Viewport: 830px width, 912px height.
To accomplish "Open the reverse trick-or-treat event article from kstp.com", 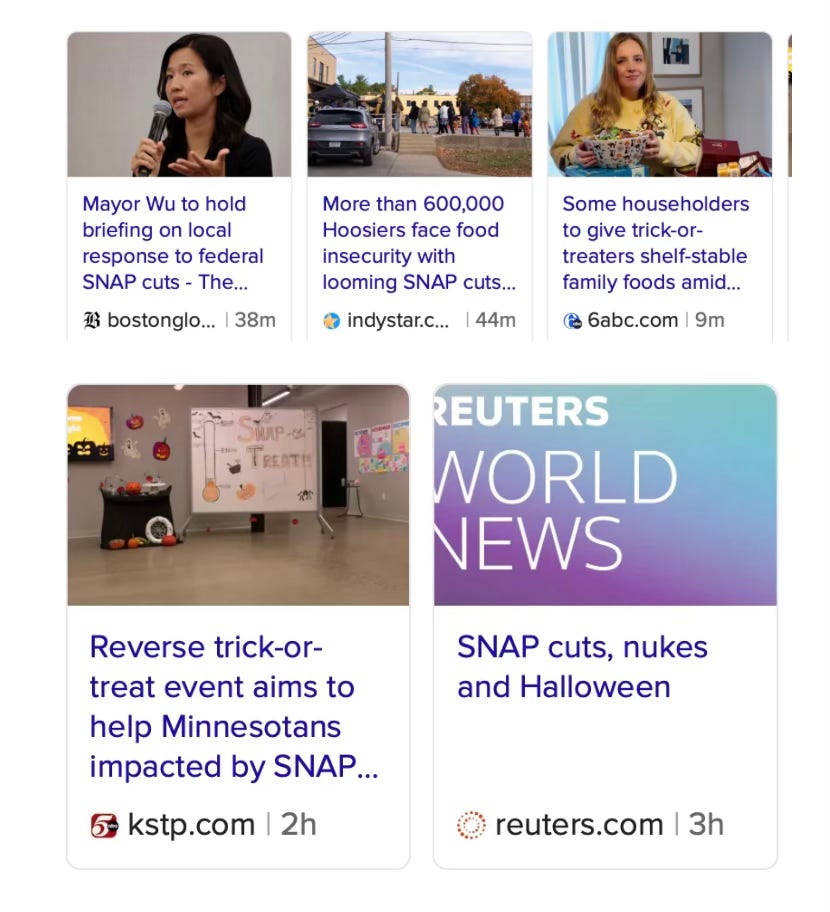I will tap(234, 706).
